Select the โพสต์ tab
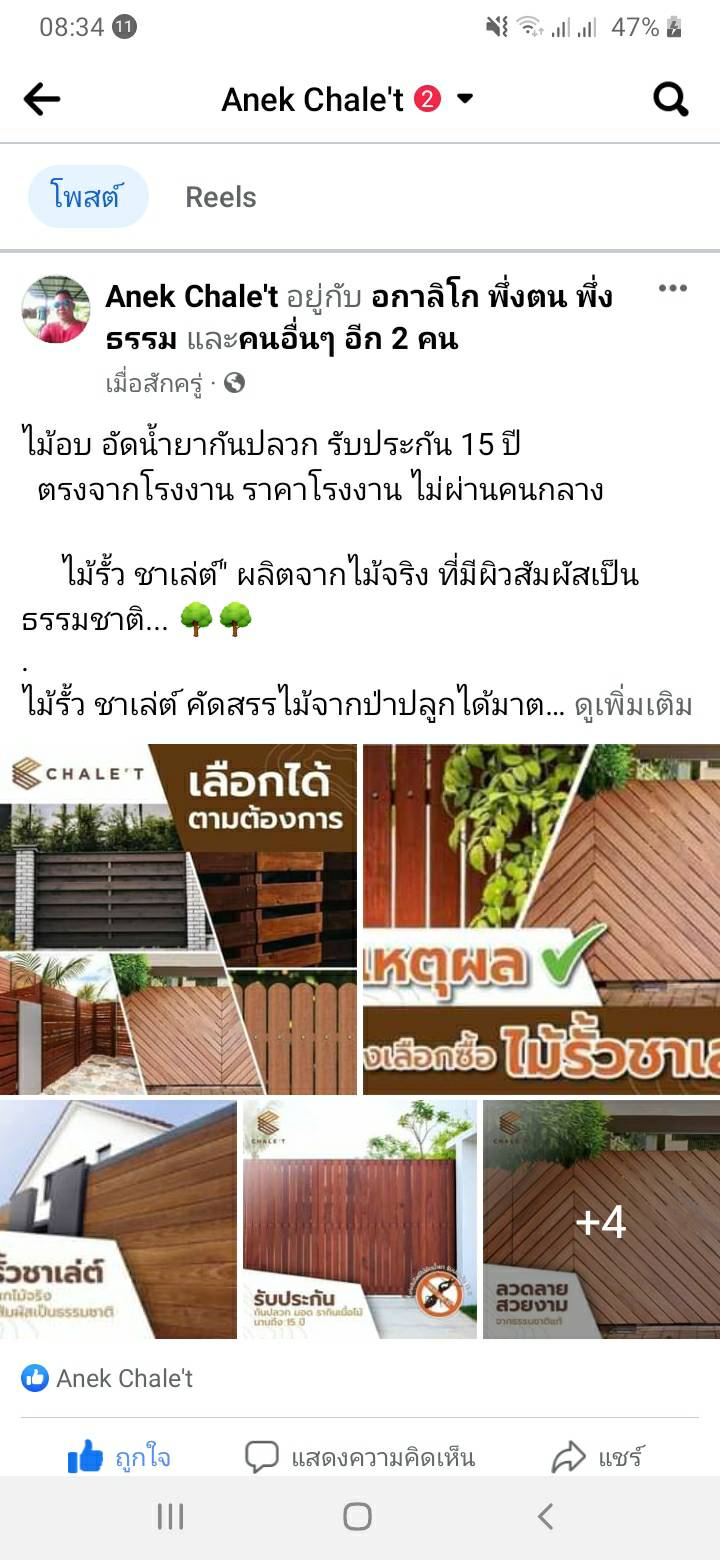 (87, 197)
